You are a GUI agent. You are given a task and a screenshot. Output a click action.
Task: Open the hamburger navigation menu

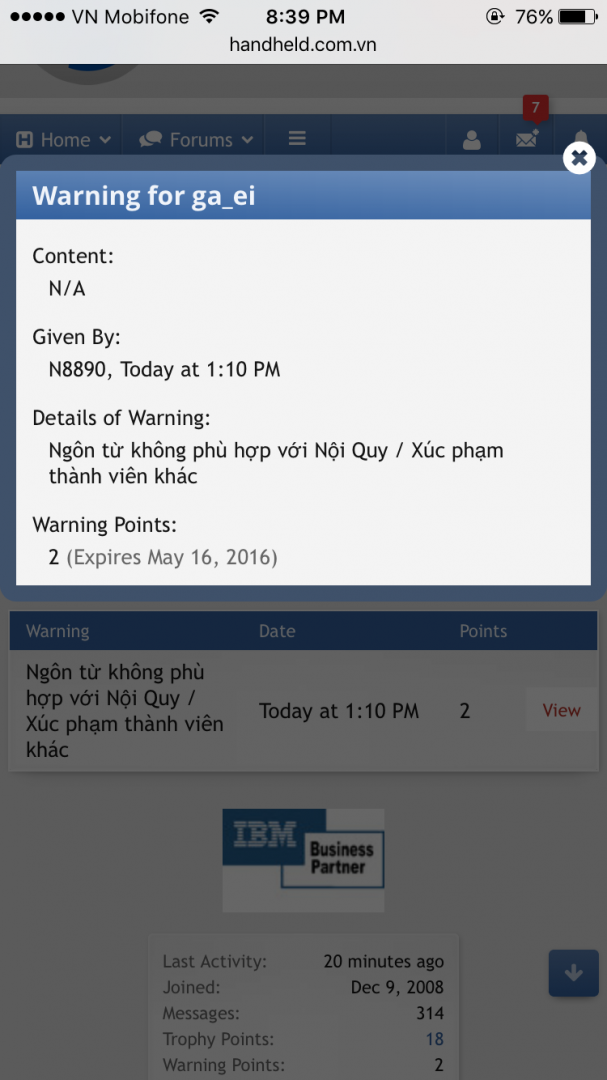pyautogui.click(x=297, y=139)
